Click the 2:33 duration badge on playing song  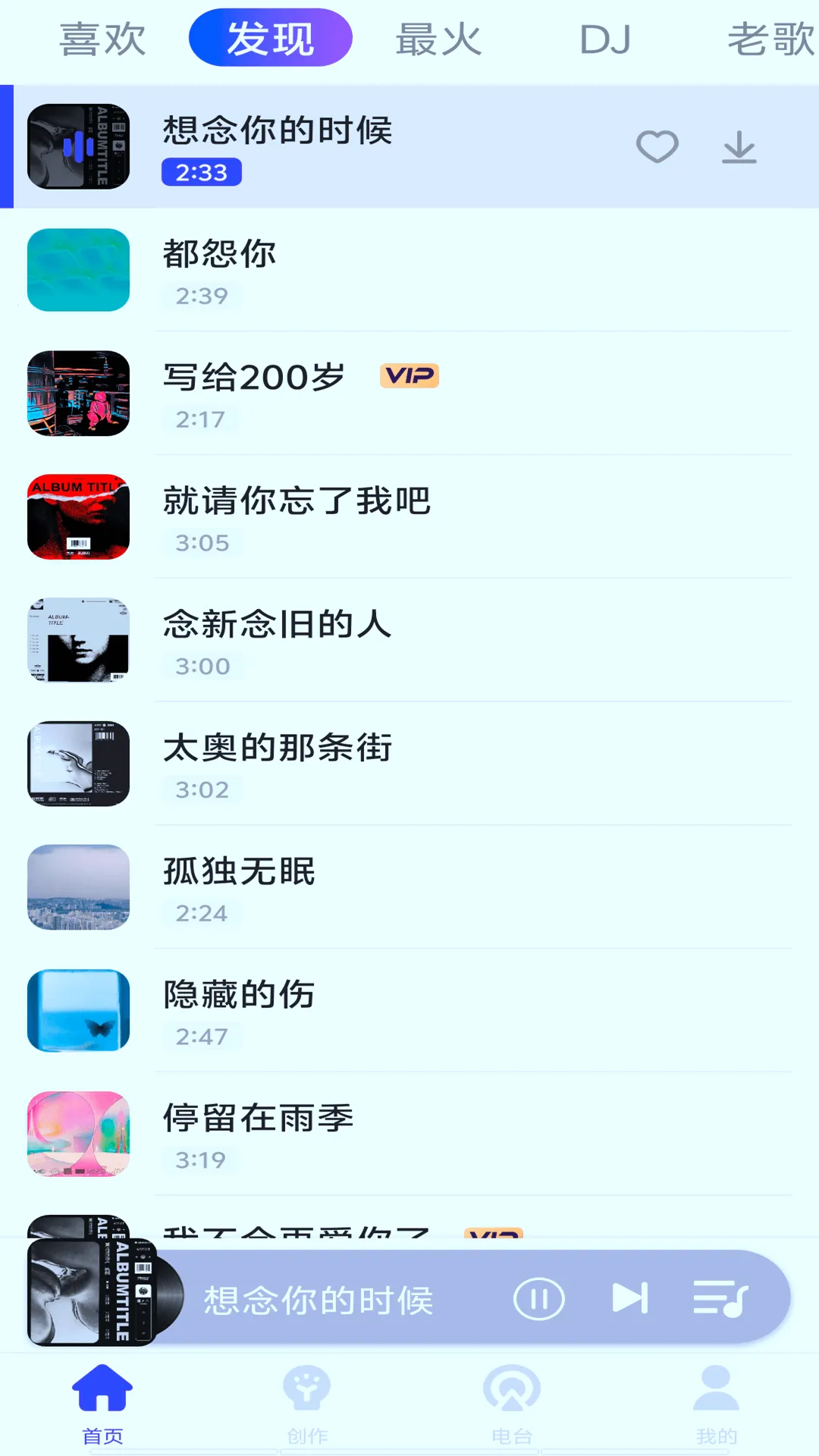click(202, 173)
